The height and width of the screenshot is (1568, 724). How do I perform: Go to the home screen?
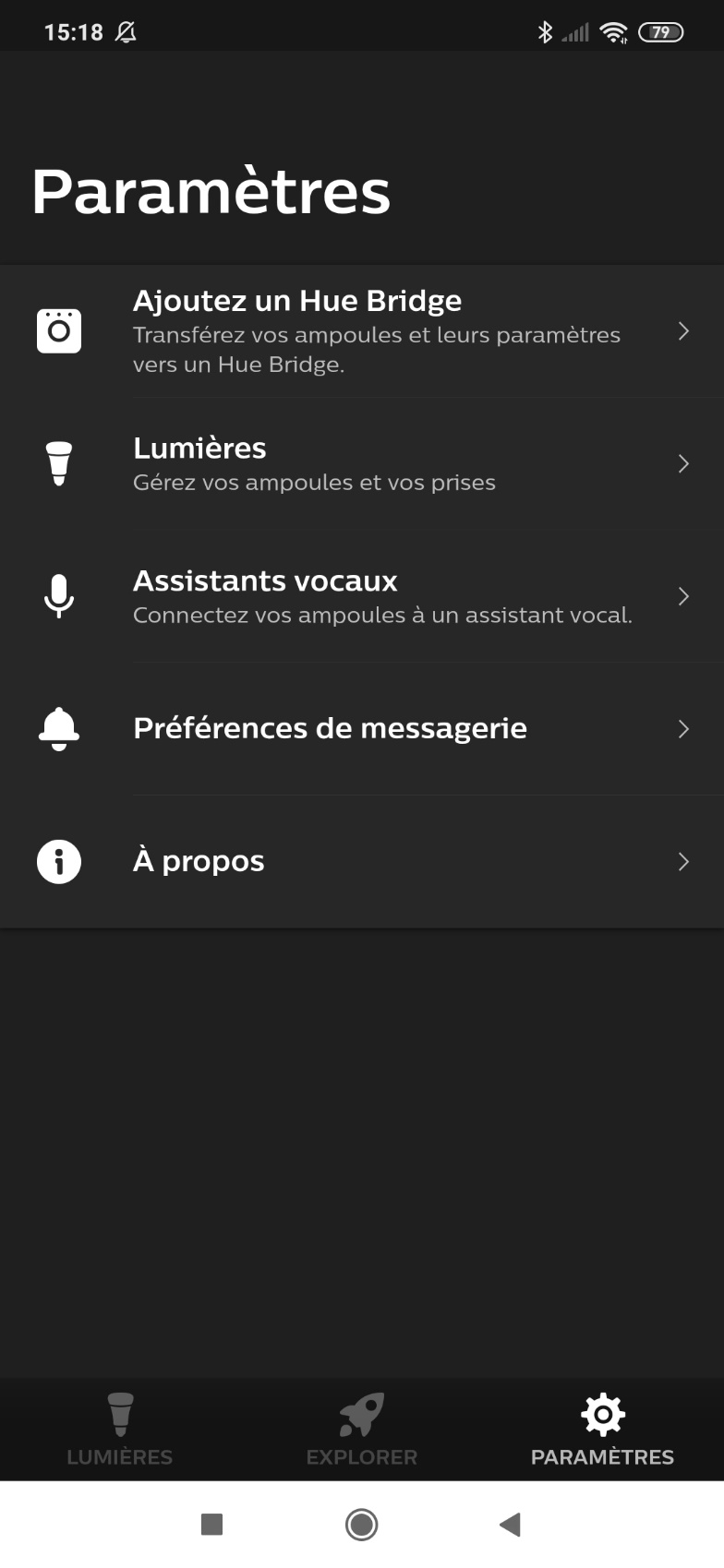(361, 1525)
